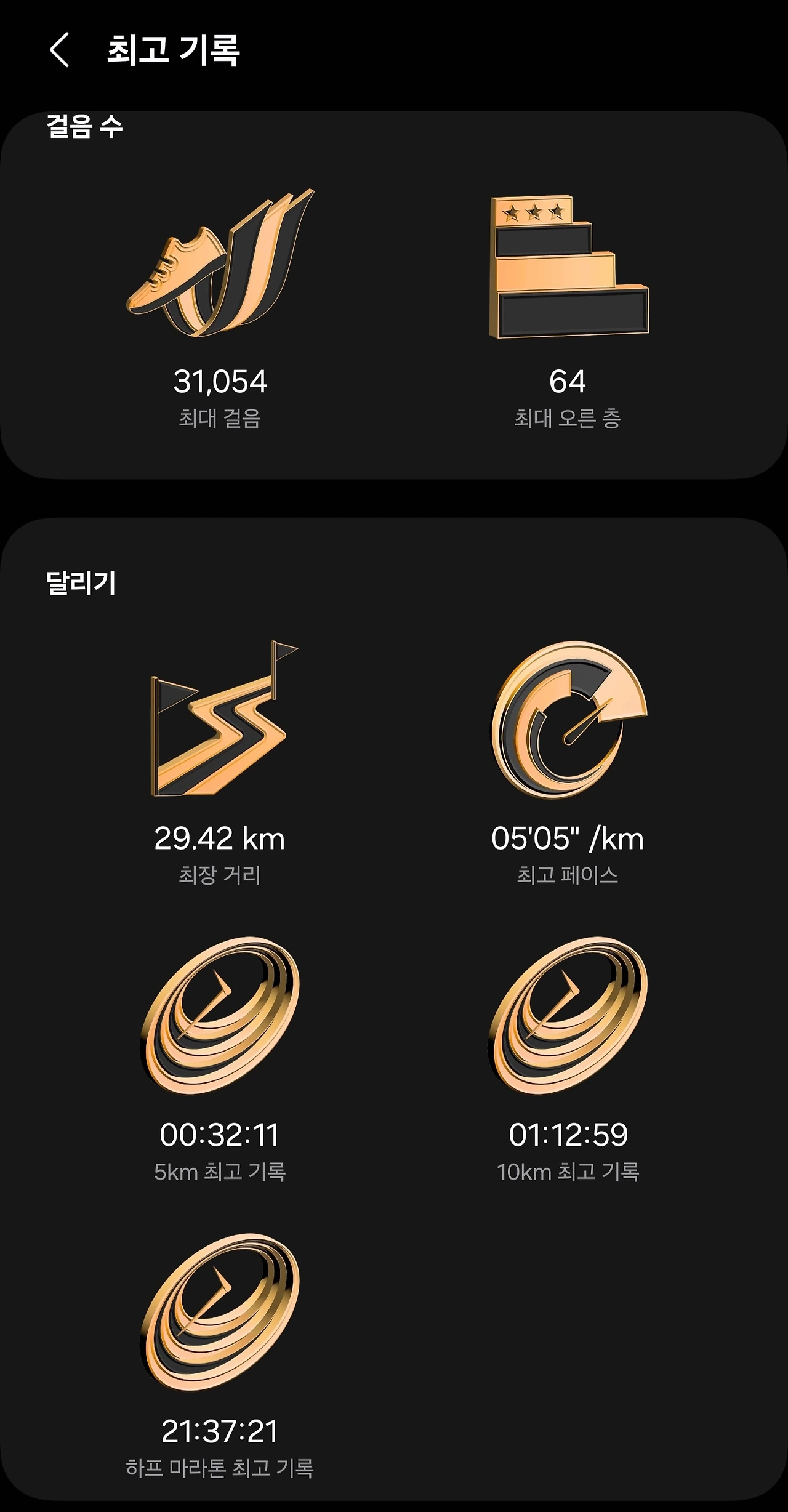View the 최장 거리 29.42 km record
788x1512 pixels.
[x=220, y=762]
